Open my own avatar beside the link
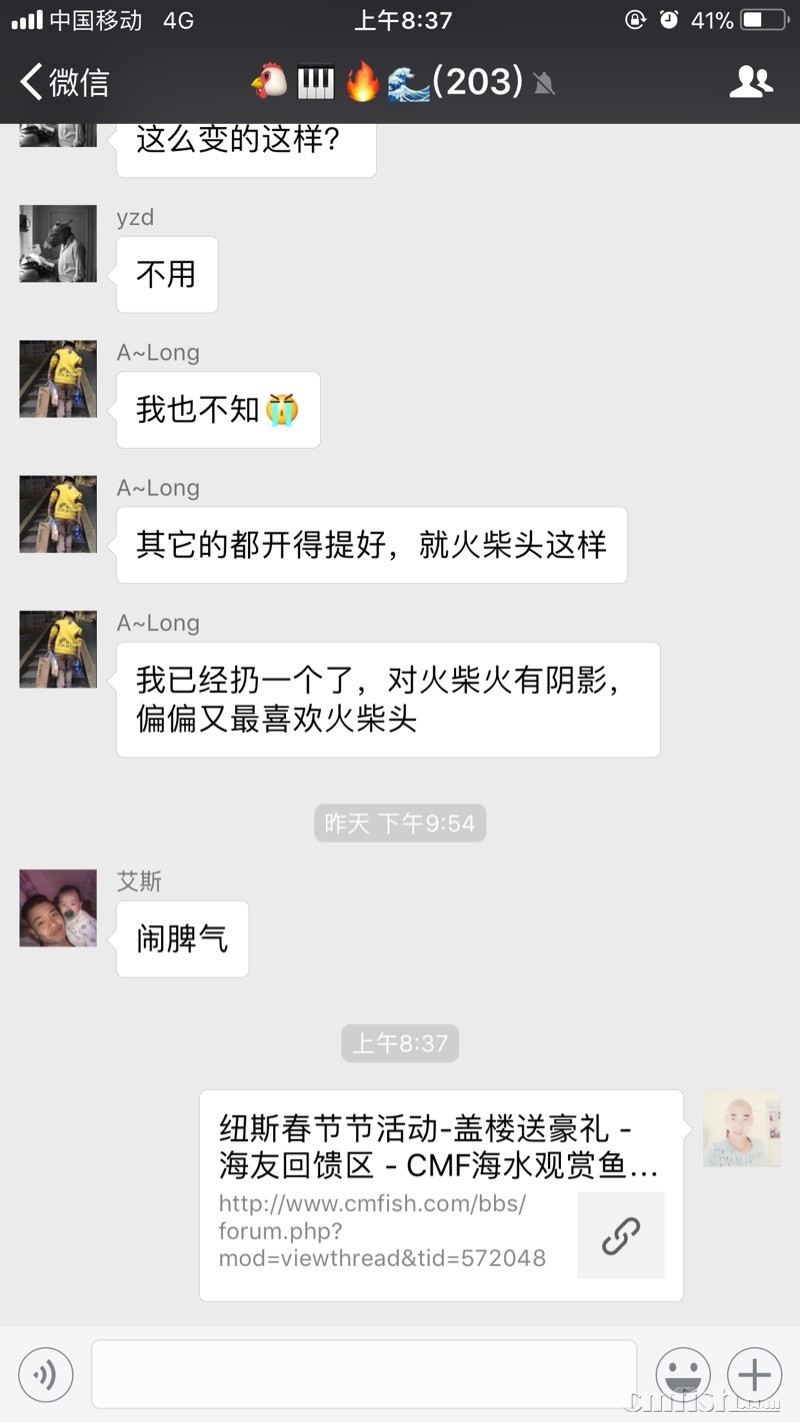The height and width of the screenshot is (1423, 800). [741, 1129]
